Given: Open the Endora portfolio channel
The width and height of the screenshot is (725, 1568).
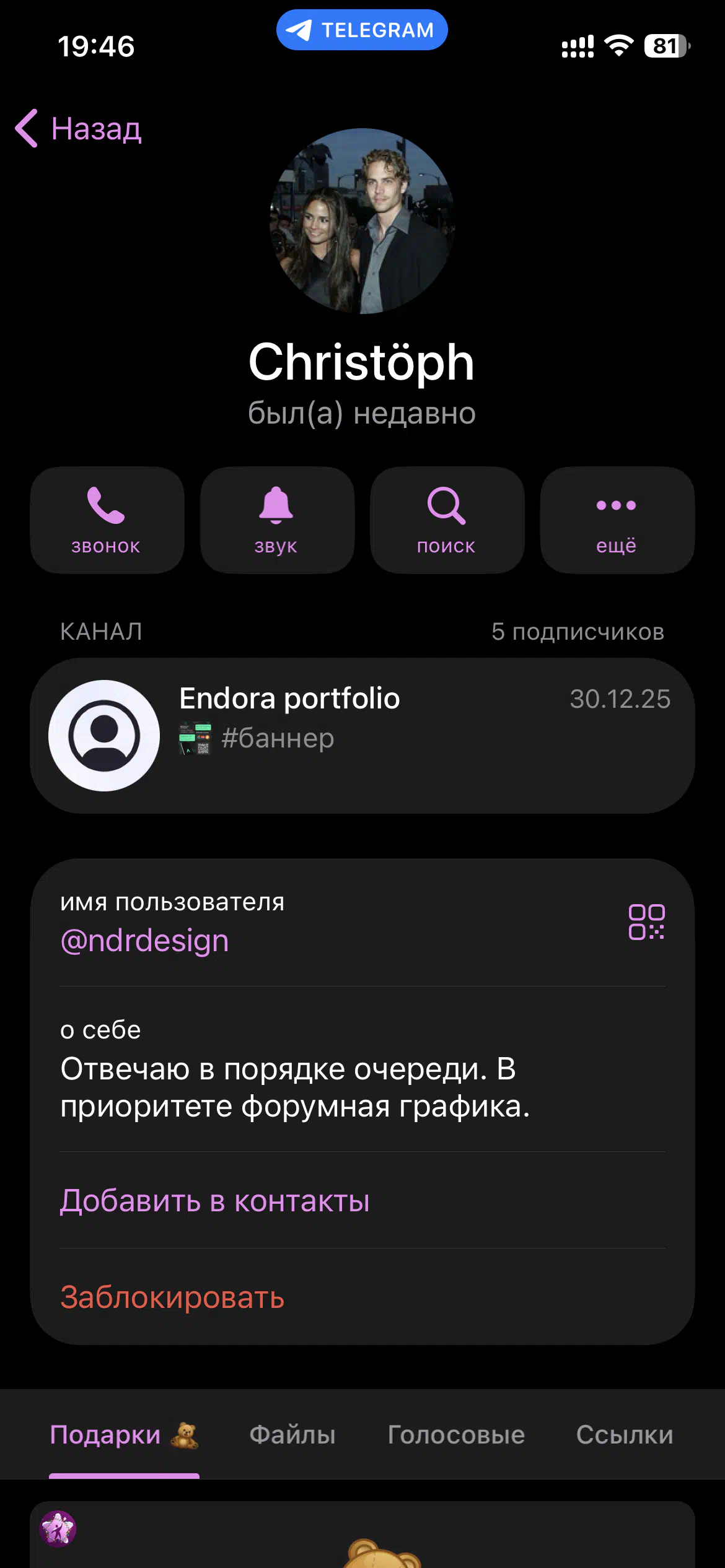Looking at the screenshot, I should click(x=362, y=735).
